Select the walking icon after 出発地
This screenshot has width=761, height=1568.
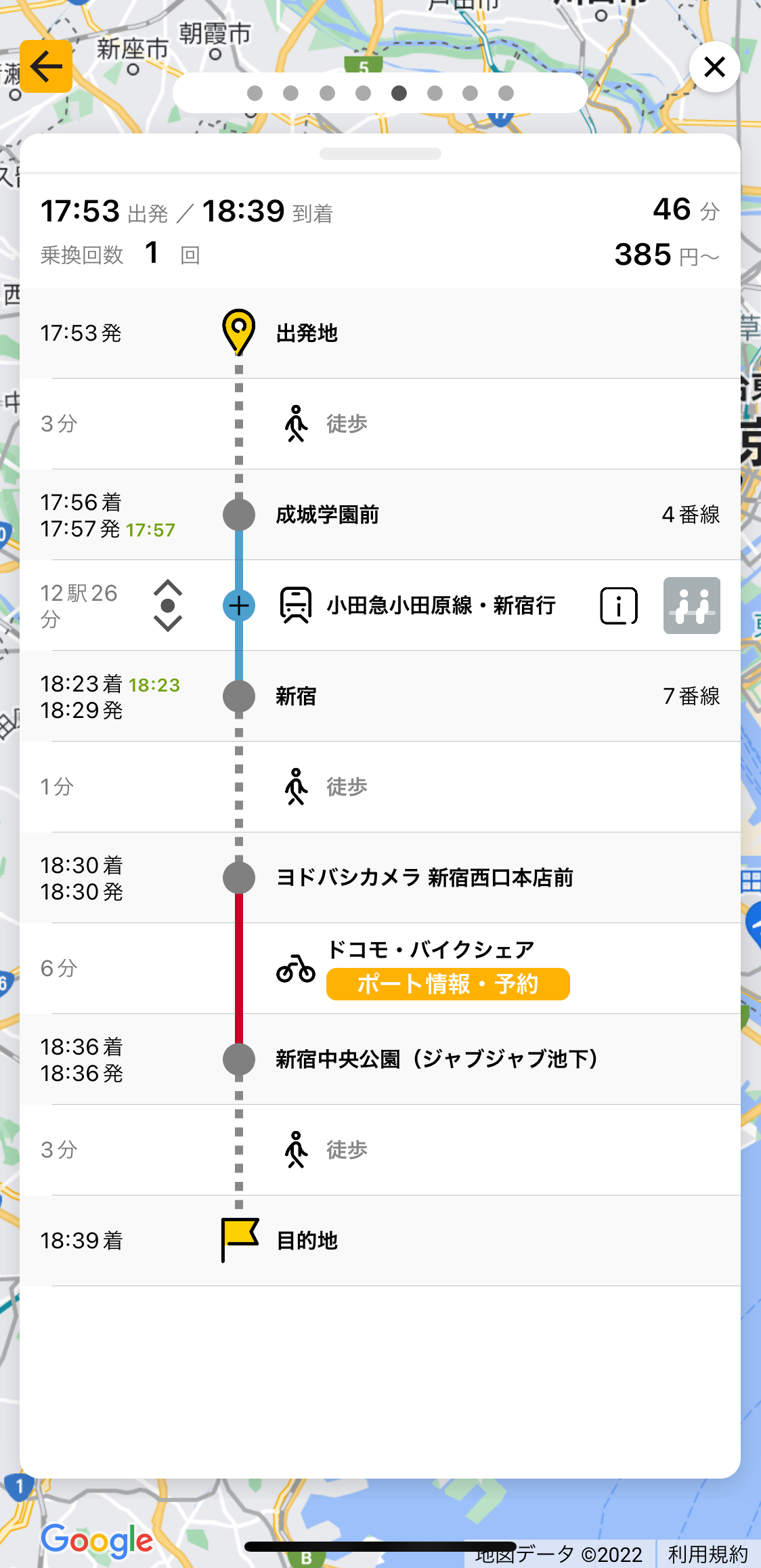pyautogui.click(x=296, y=423)
